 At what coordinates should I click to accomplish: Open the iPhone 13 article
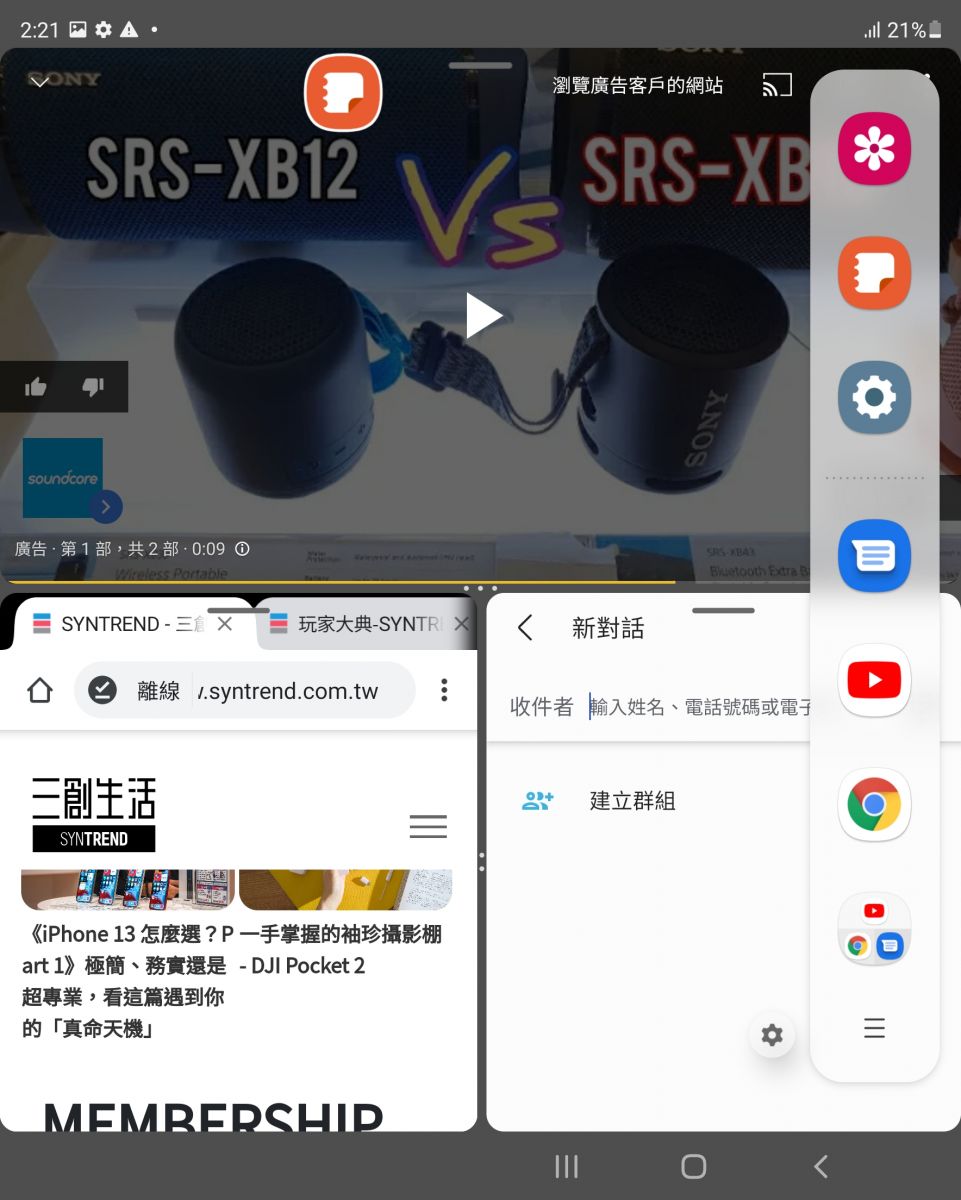coord(127,980)
